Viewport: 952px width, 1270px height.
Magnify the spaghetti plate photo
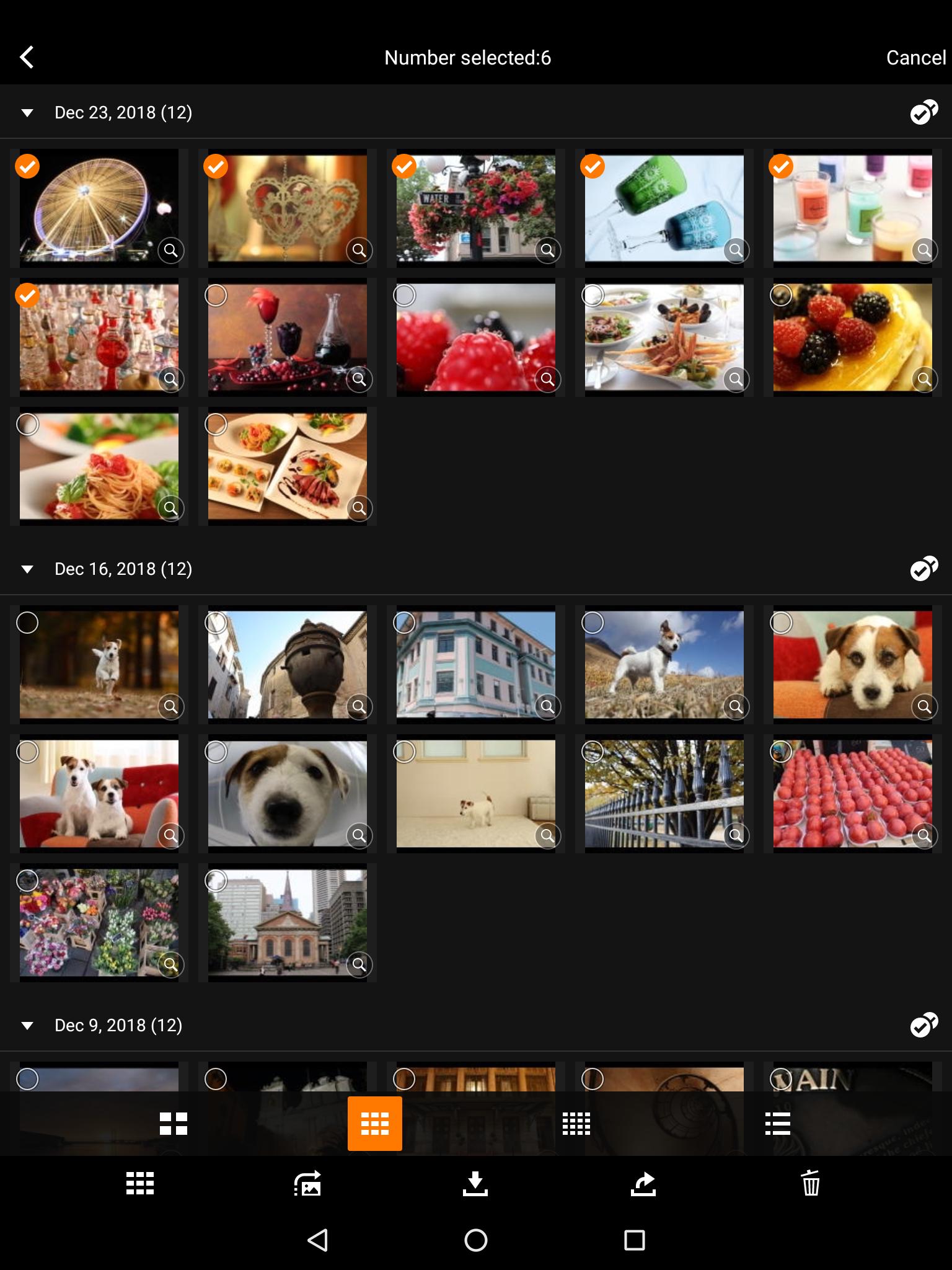tap(170, 508)
